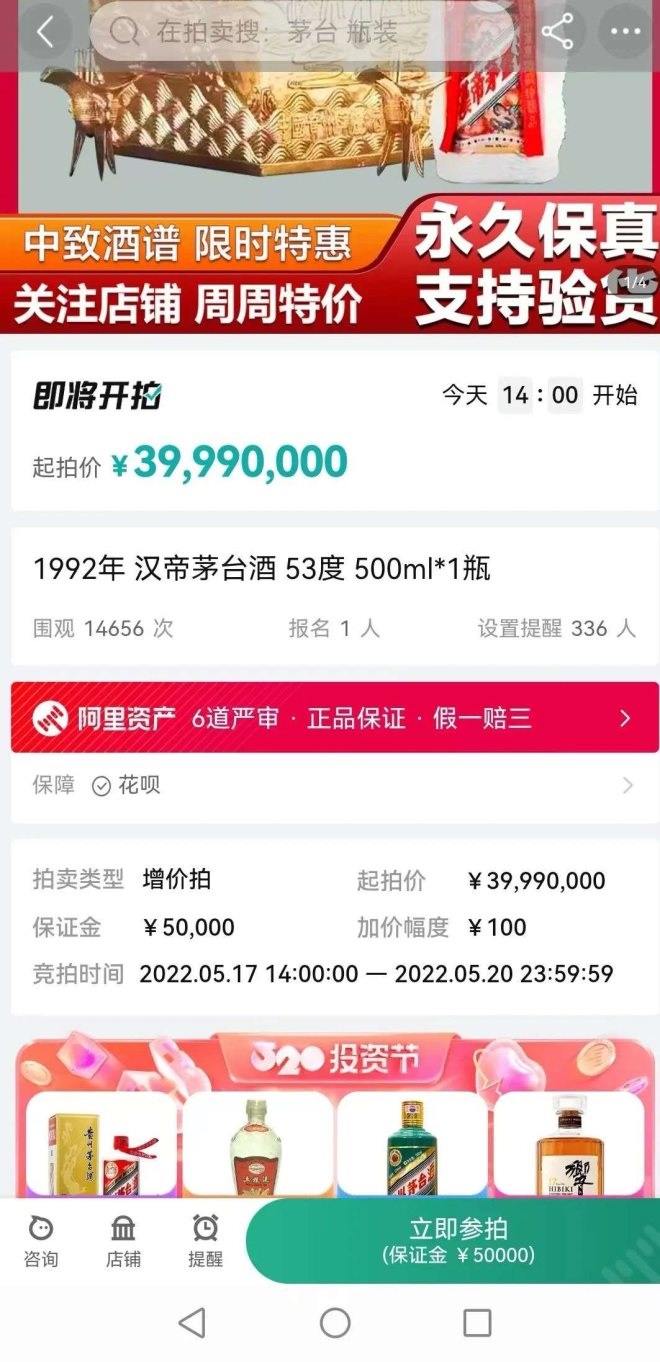This screenshot has width=660, height=1362.
Task: View the 五粮液 bottle product
Action: [257, 1145]
